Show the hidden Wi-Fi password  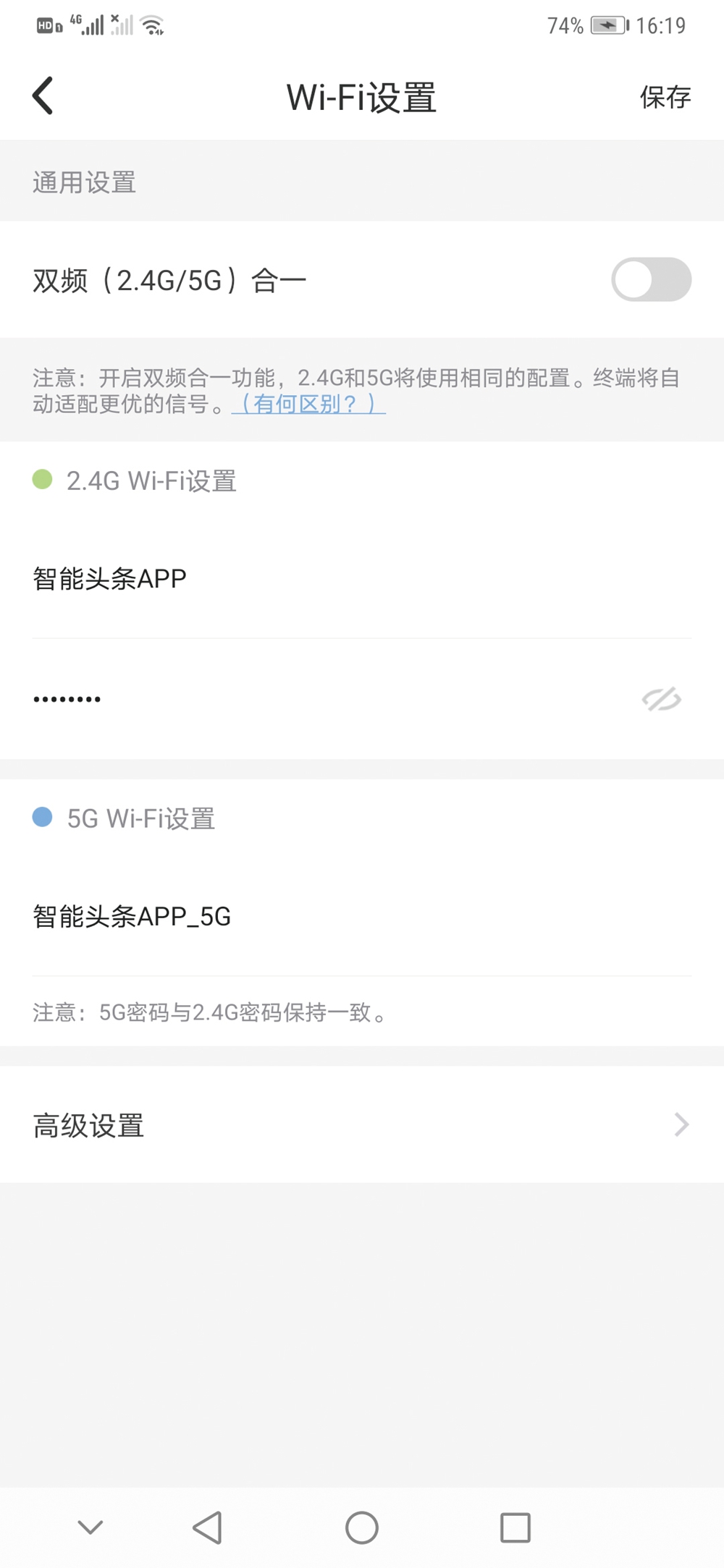(x=661, y=699)
